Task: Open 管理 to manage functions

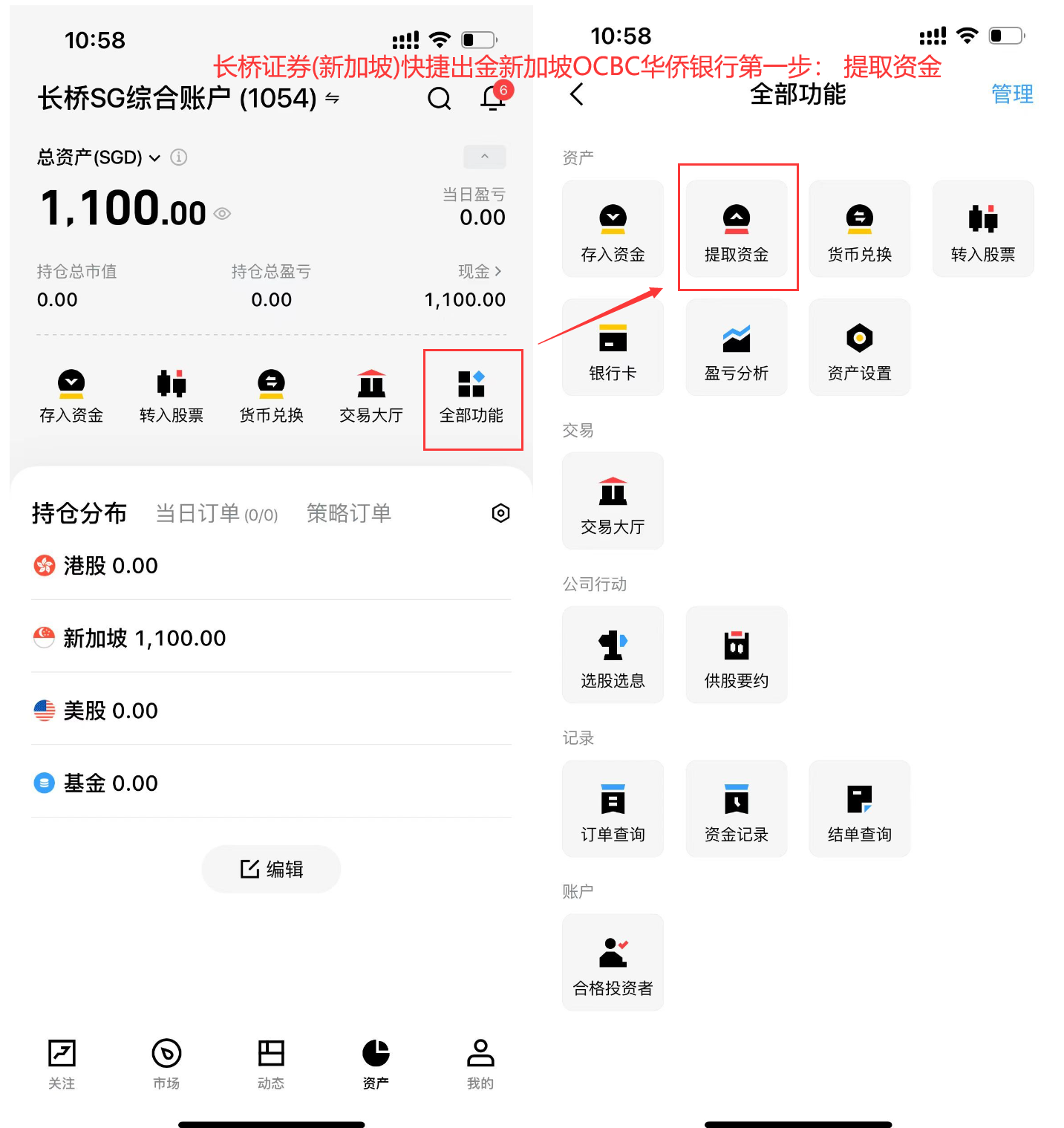Action: coord(1011,94)
